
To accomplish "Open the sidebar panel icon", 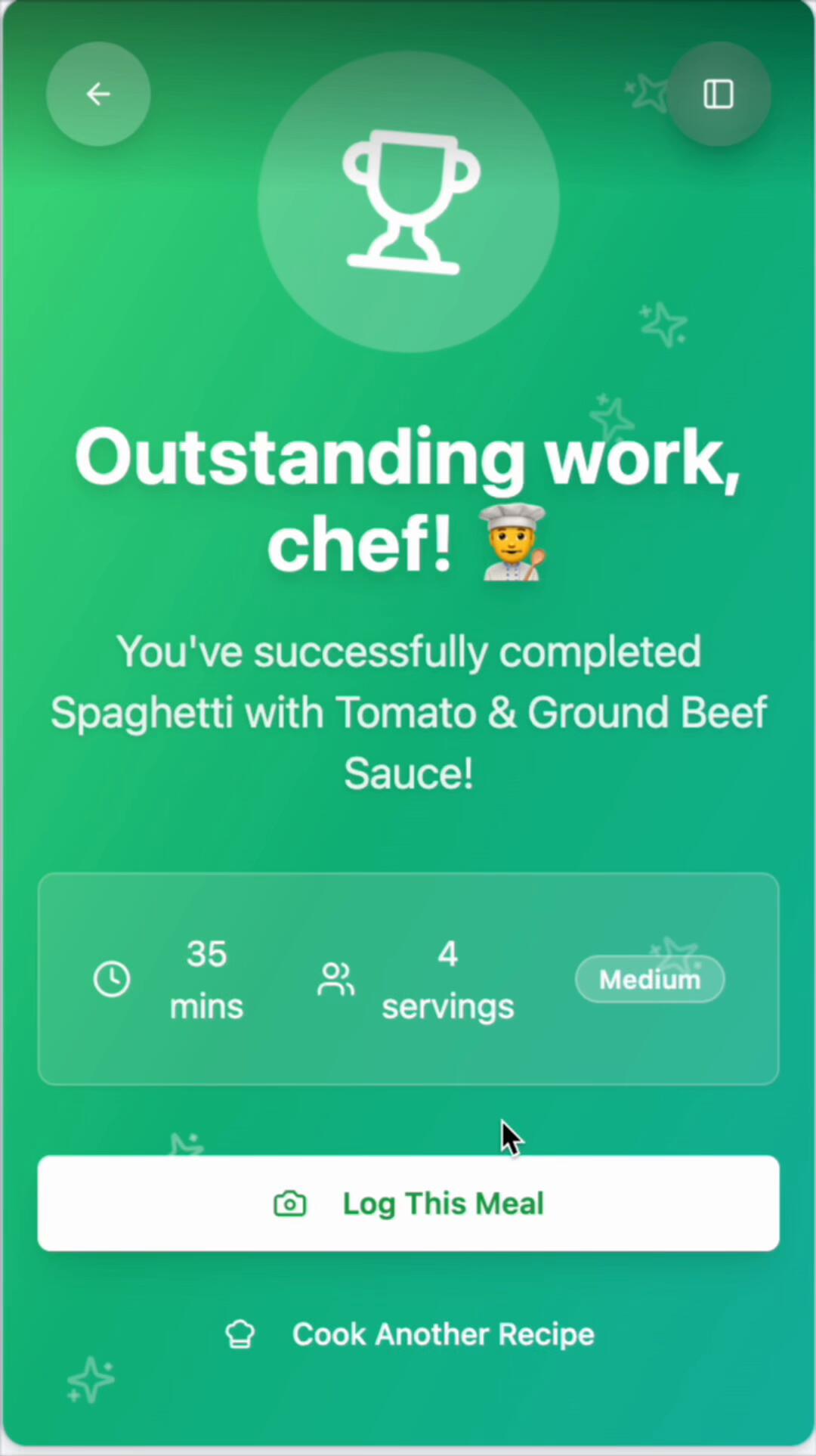I will tap(718, 94).
